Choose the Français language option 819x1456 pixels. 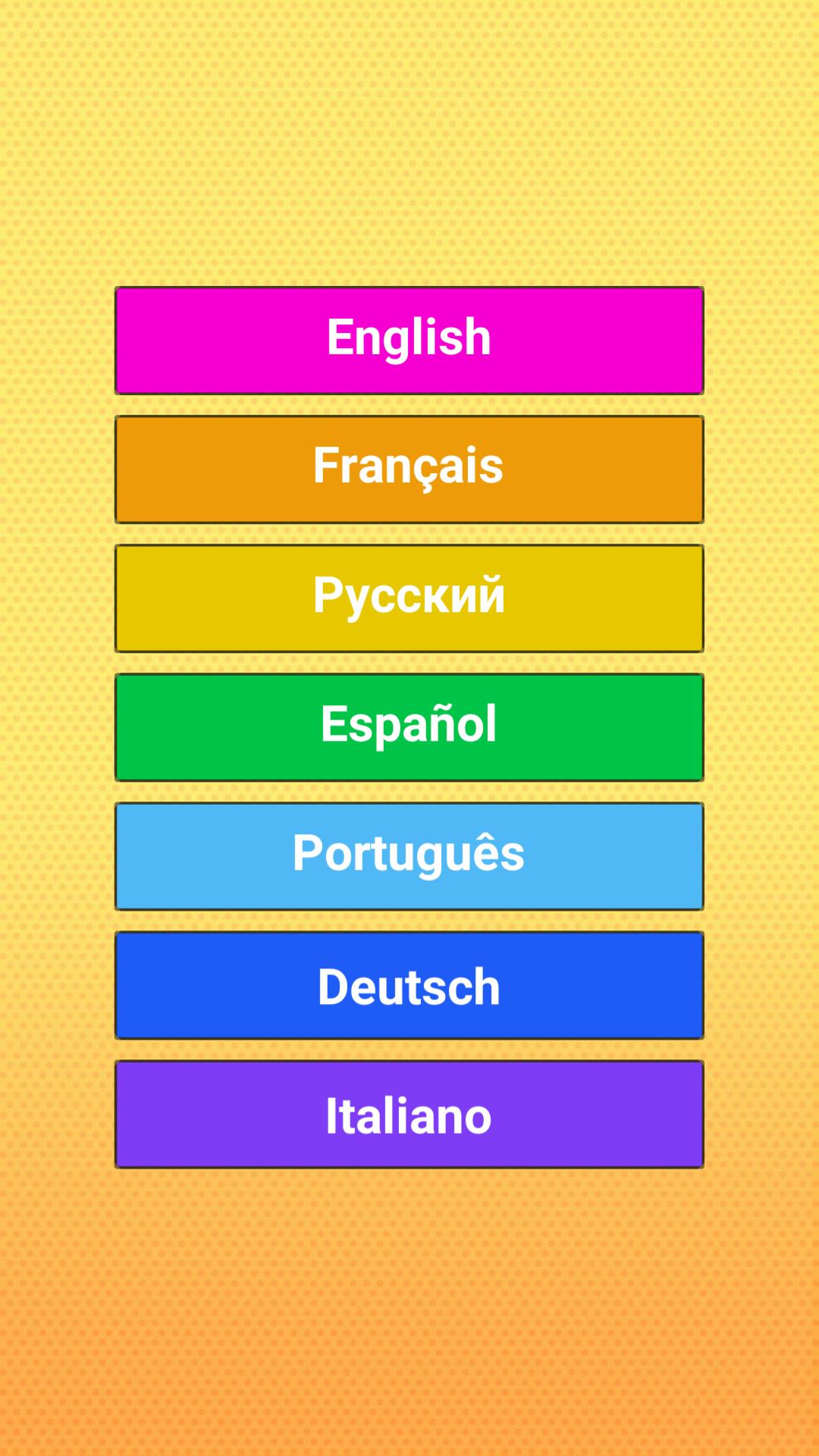point(409,469)
